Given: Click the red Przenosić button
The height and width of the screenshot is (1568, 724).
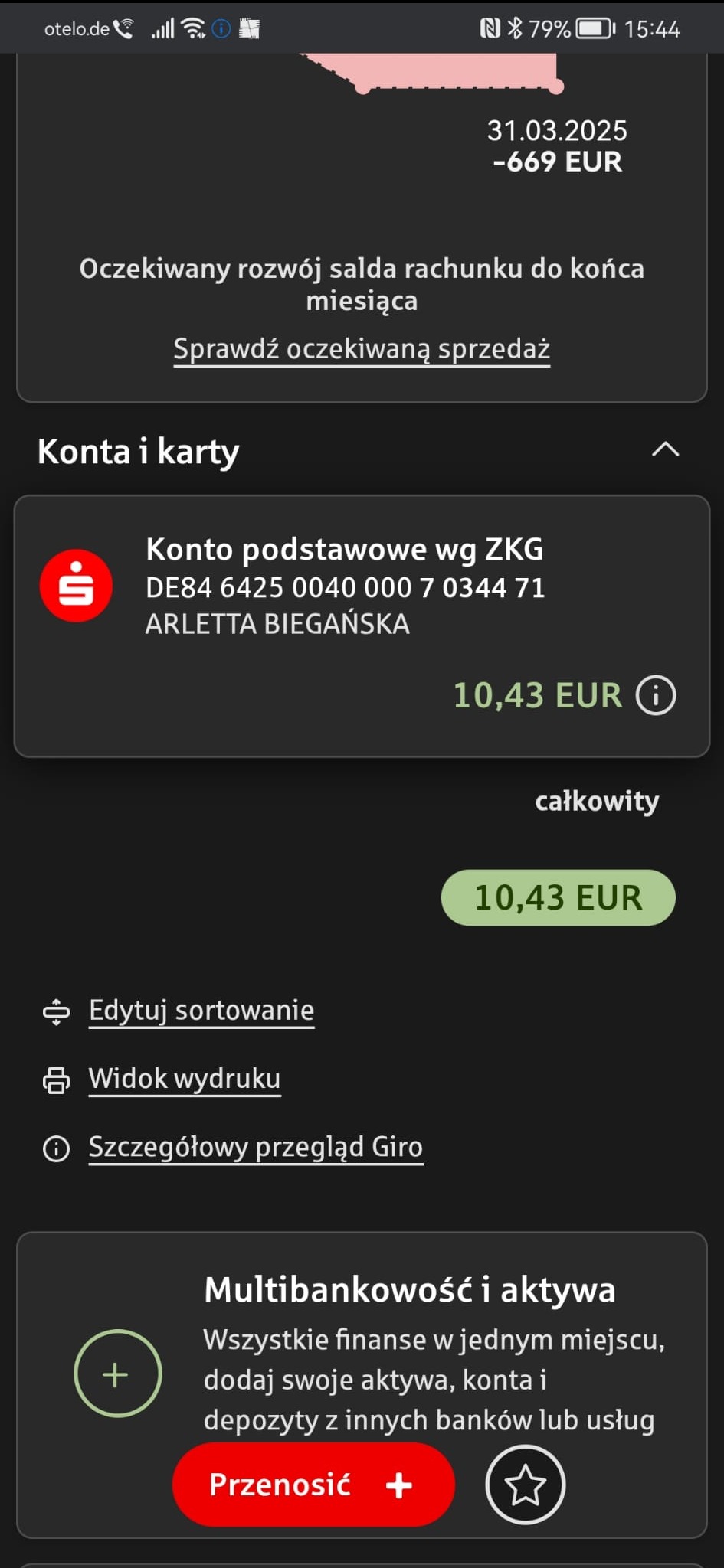Looking at the screenshot, I should click(313, 1484).
